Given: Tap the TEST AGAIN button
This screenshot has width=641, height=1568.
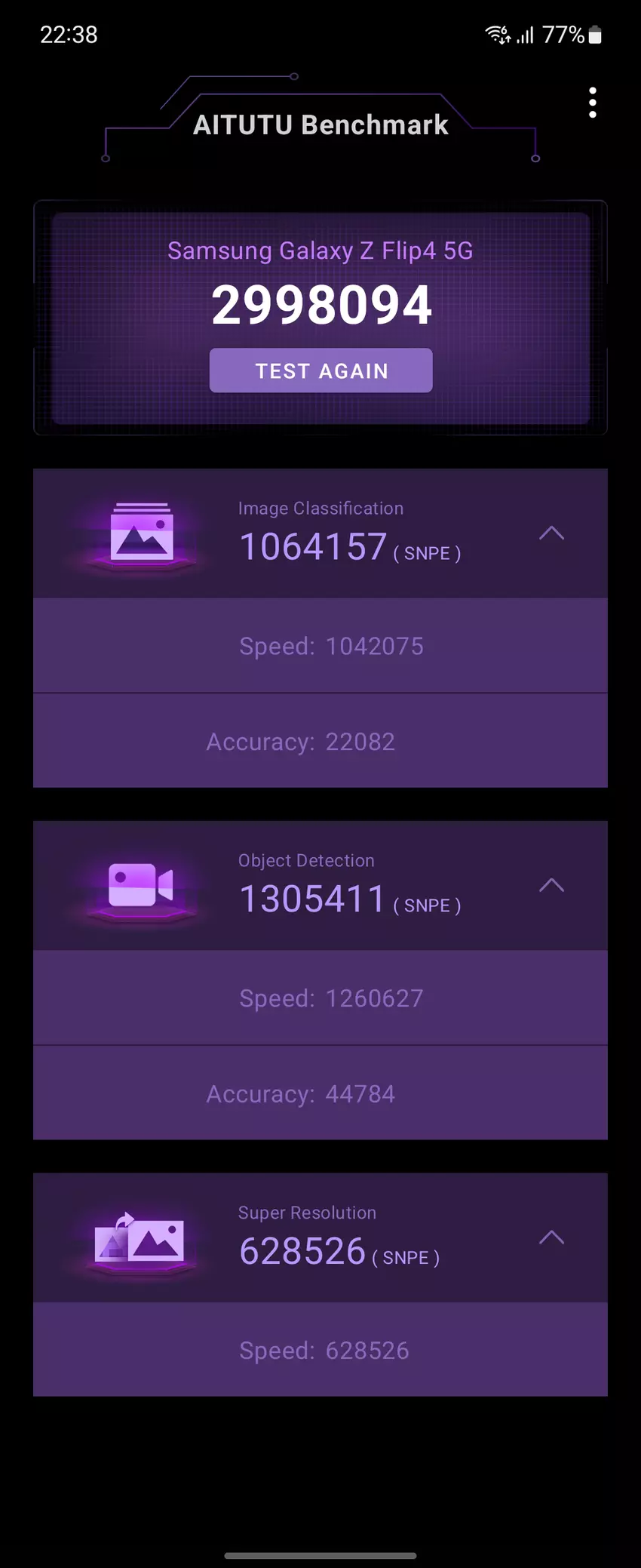Looking at the screenshot, I should point(321,370).
